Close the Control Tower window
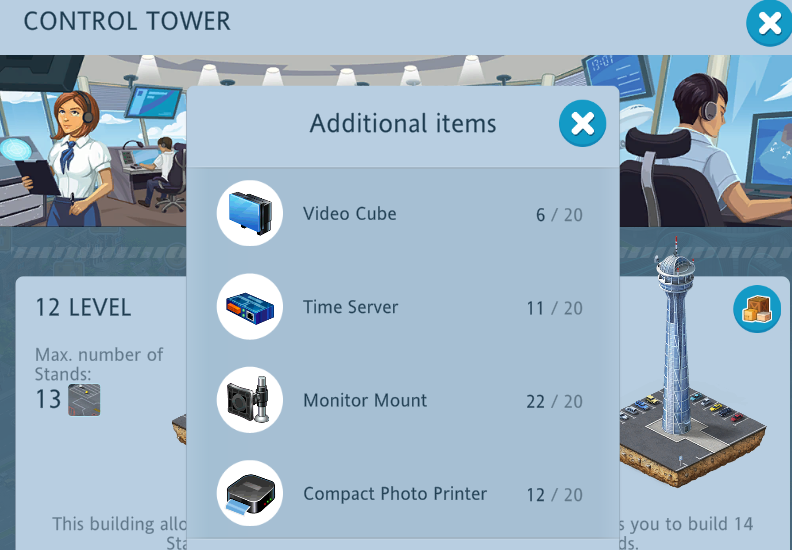Screen dimensions: 792x550 tap(769, 24)
